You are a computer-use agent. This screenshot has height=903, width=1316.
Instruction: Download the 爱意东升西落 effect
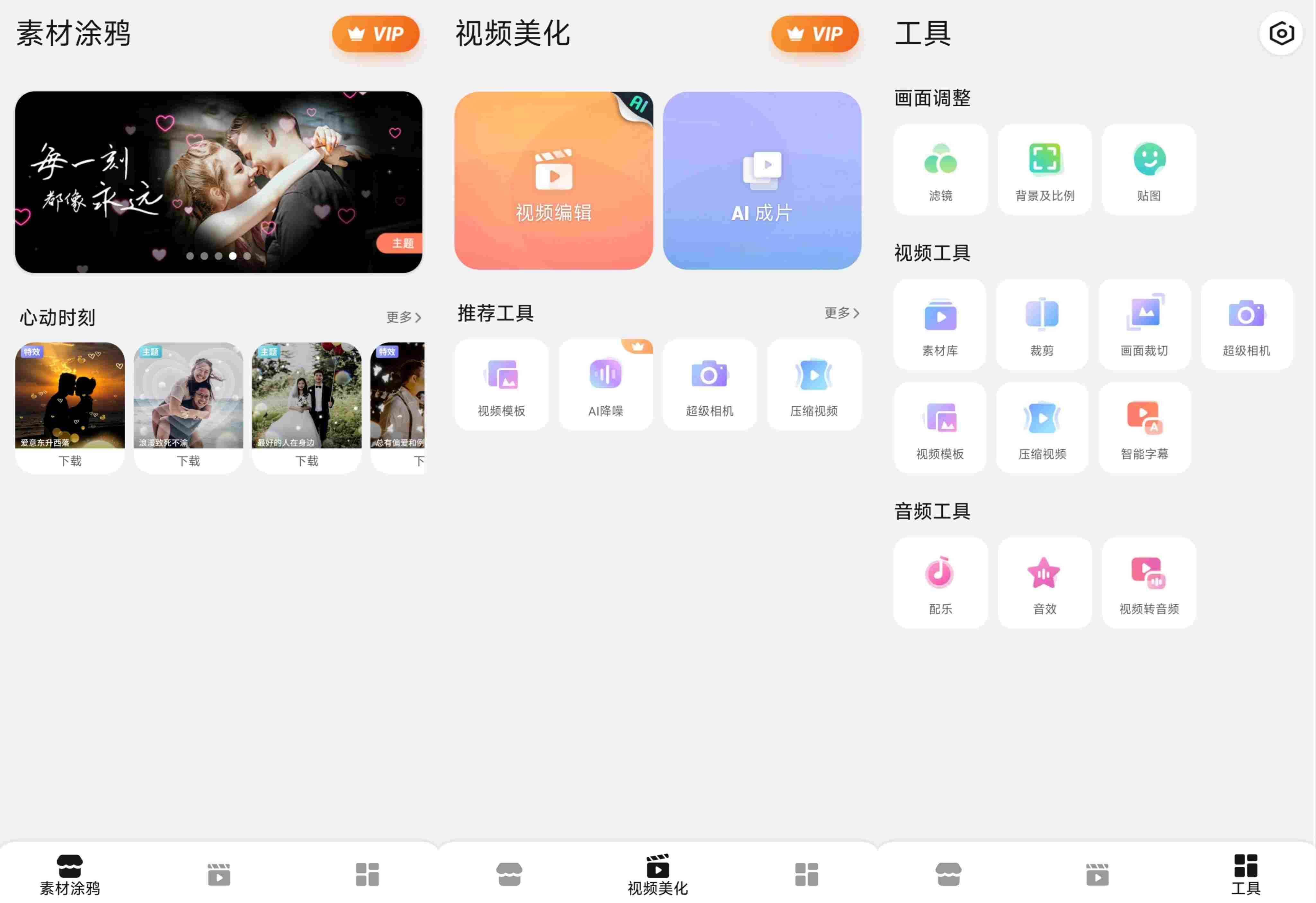point(70,461)
